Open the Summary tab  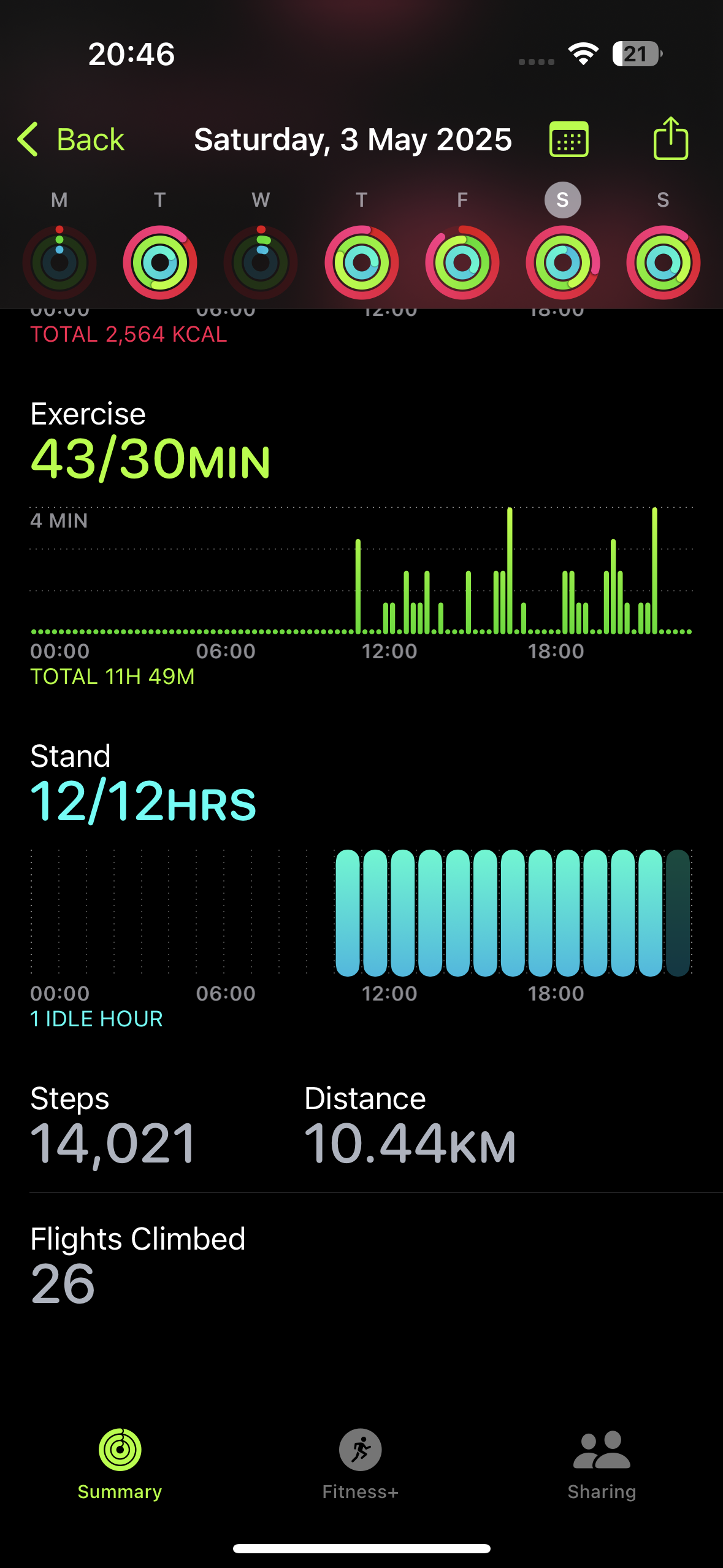(x=120, y=1464)
